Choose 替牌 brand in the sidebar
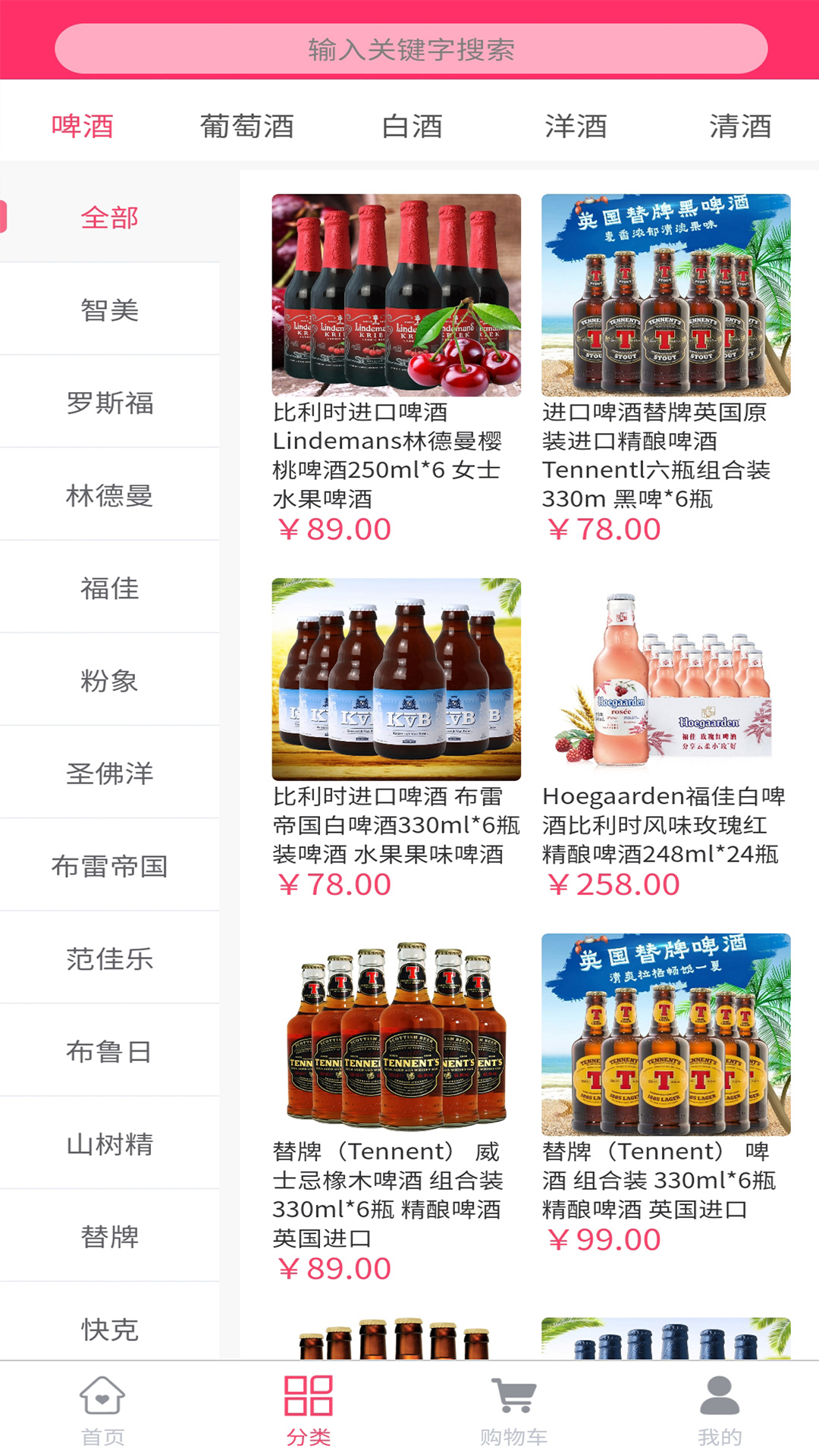The width and height of the screenshot is (819, 1456). click(108, 1236)
